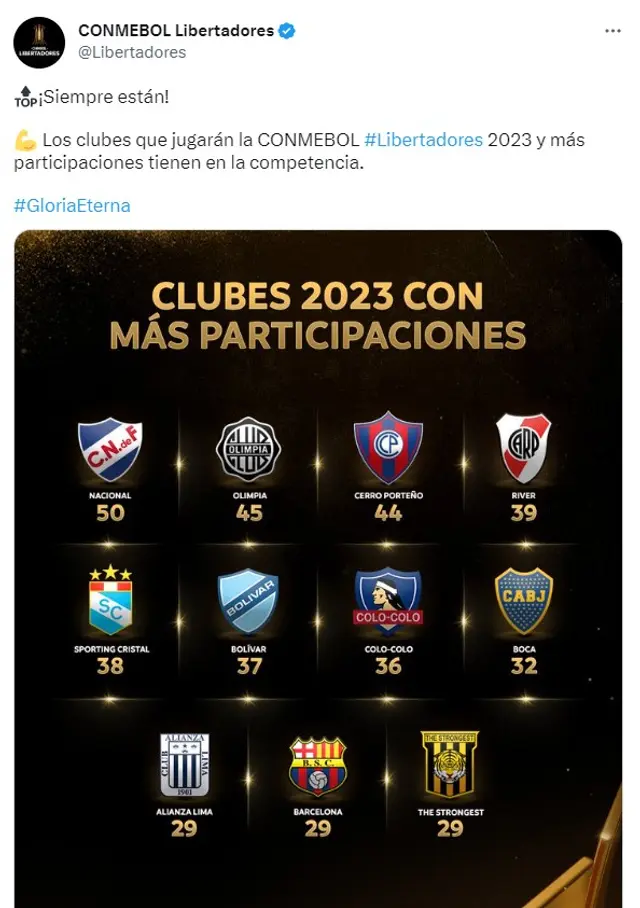The height and width of the screenshot is (908, 640).
Task: Open the CONMEBOL Libertadores profile picture
Action: (x=40, y=42)
